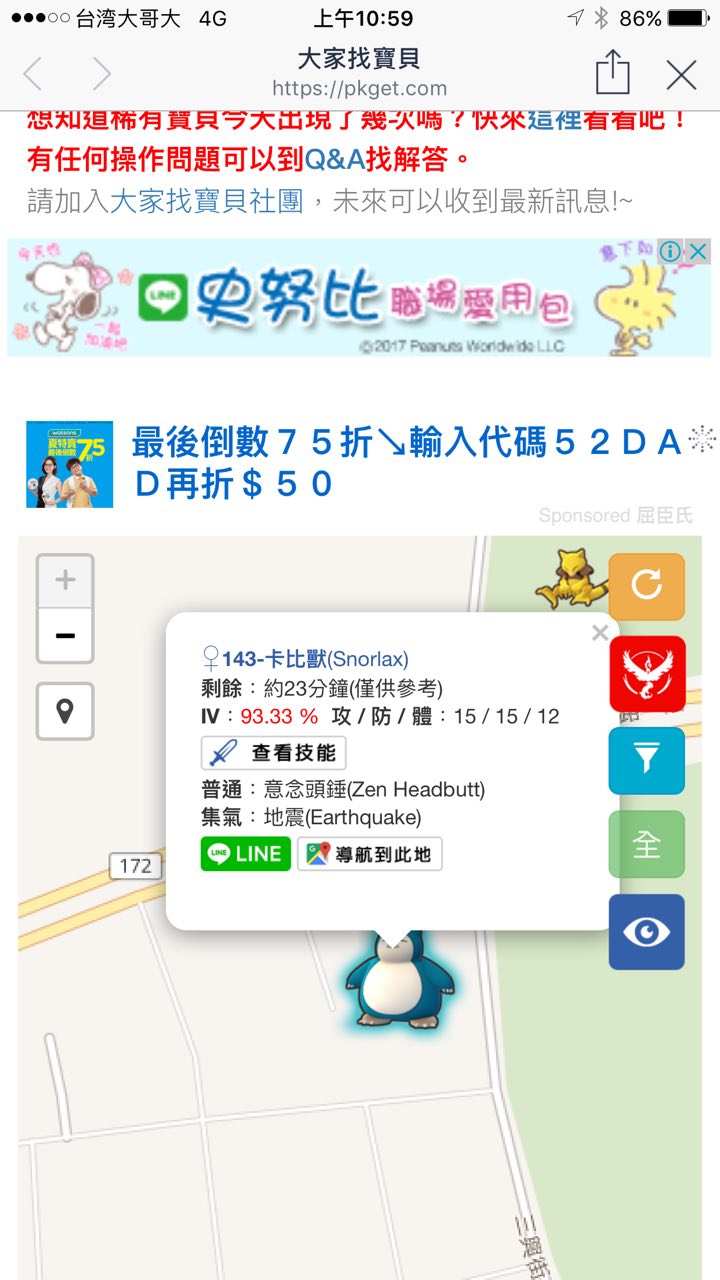Open the Snoopy LINE ad banner
720x1280 pixels.
click(x=340, y=297)
